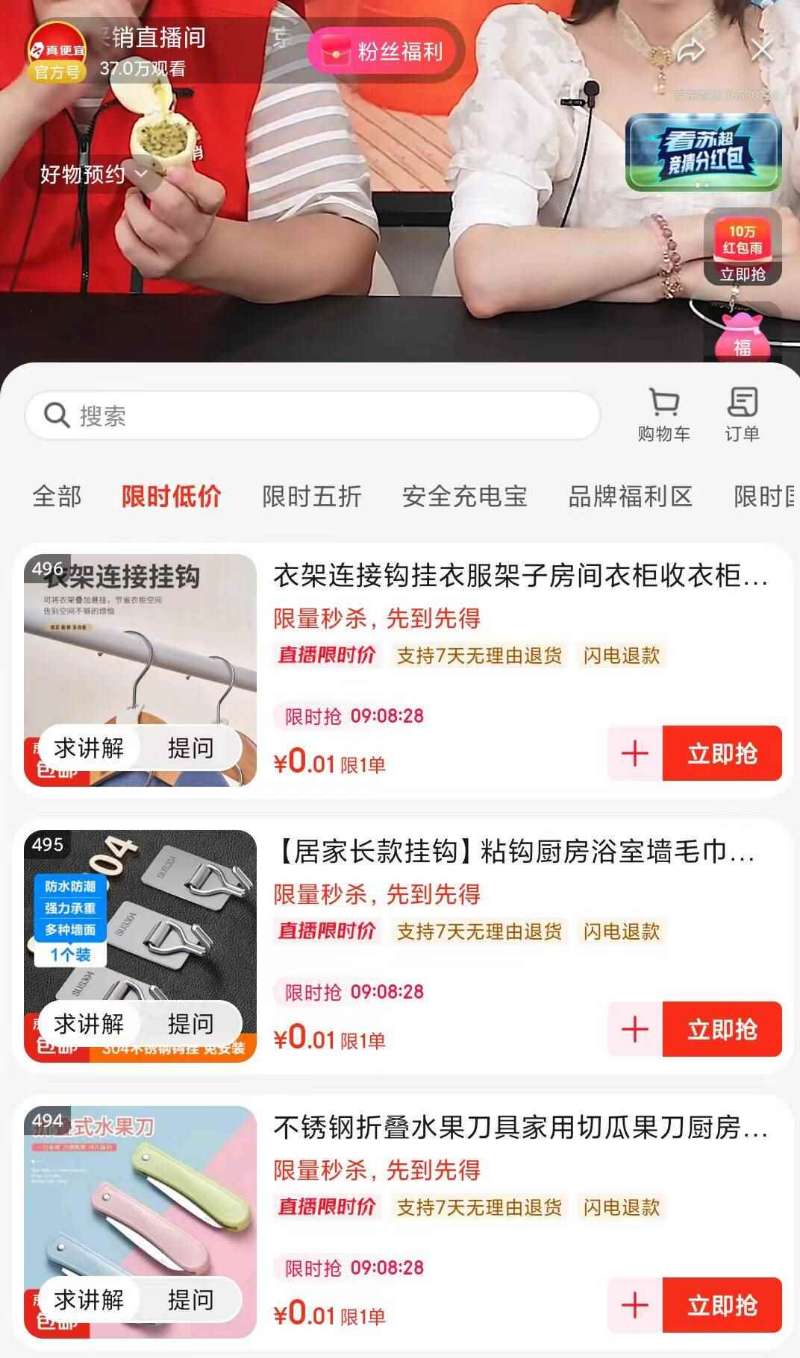This screenshot has height=1358, width=800.
Task: Add the hanger hook product with the plus icon
Action: tap(633, 754)
